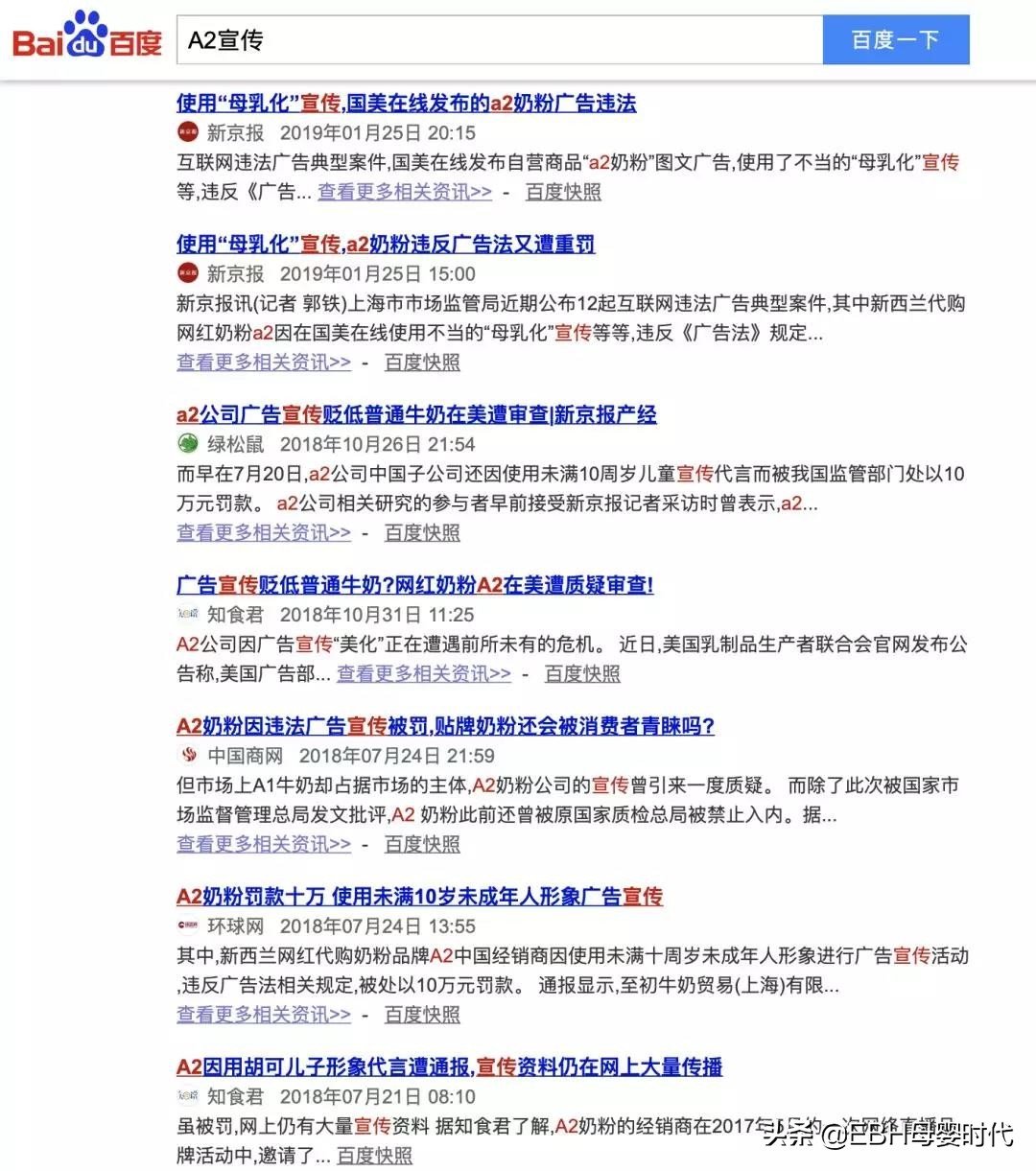Open the result about a2奶粉违反广告法又遭重罚
Viewport: 1036px width, 1171px height.
(386, 245)
